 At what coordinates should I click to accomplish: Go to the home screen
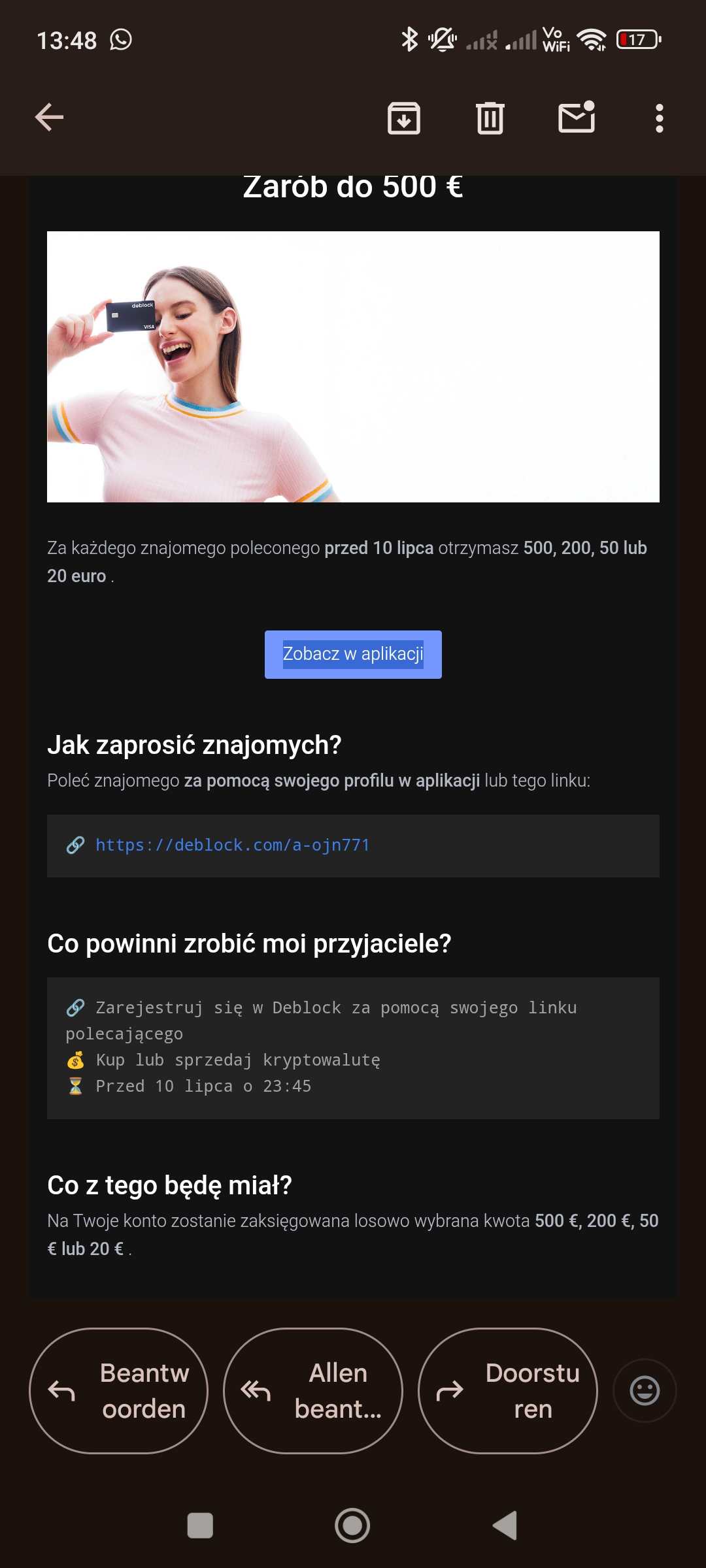(352, 1526)
